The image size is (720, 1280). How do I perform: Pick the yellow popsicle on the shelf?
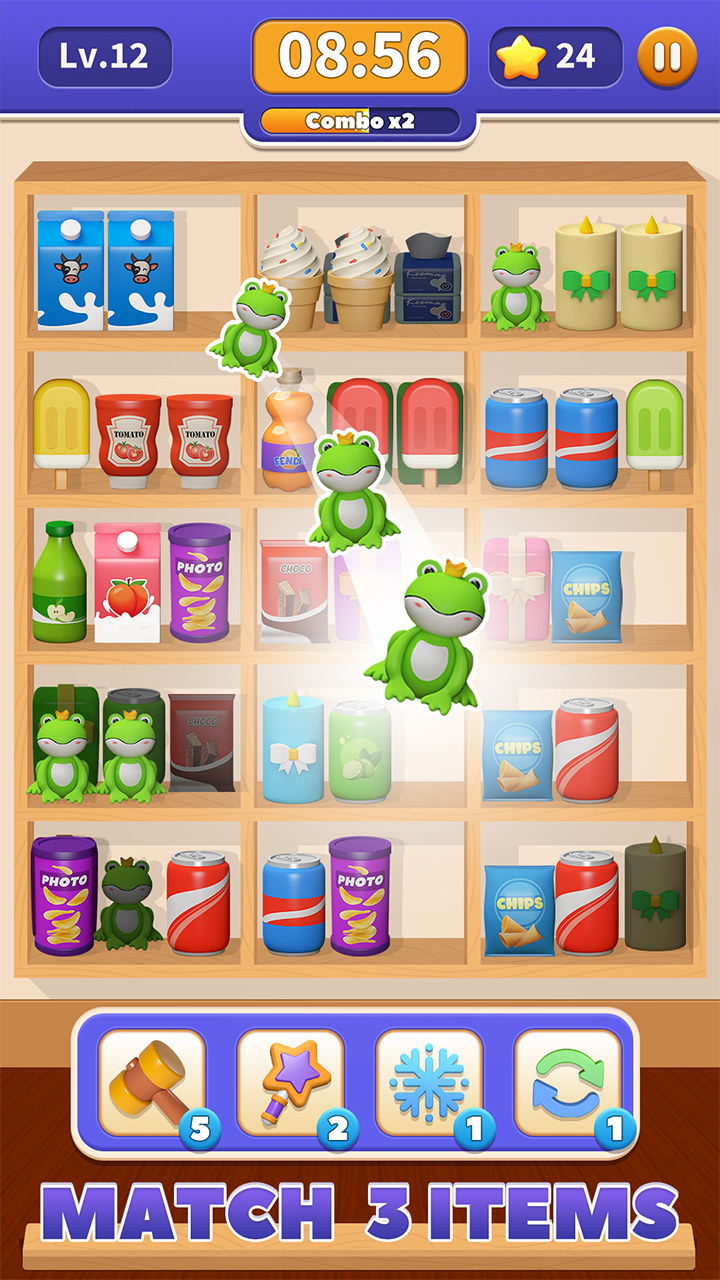tap(61, 427)
